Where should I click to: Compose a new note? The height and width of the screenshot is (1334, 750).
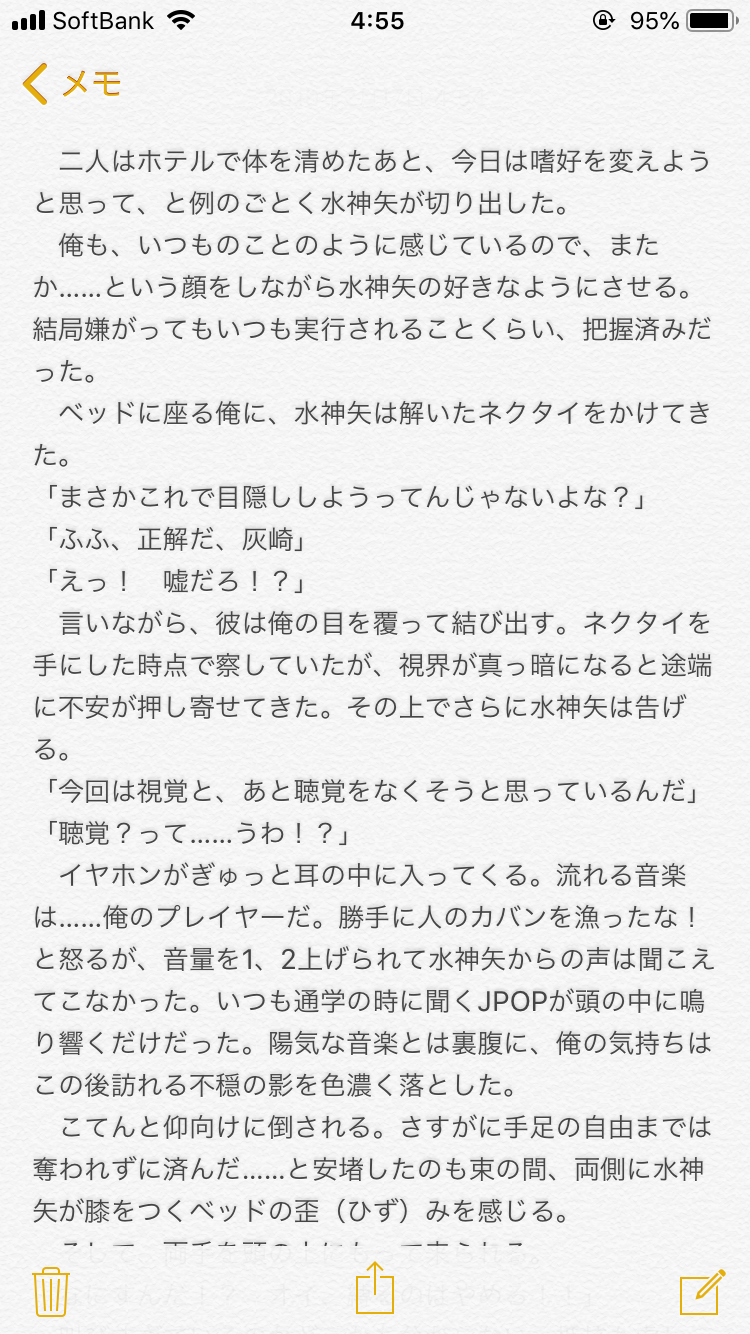[701, 1291]
